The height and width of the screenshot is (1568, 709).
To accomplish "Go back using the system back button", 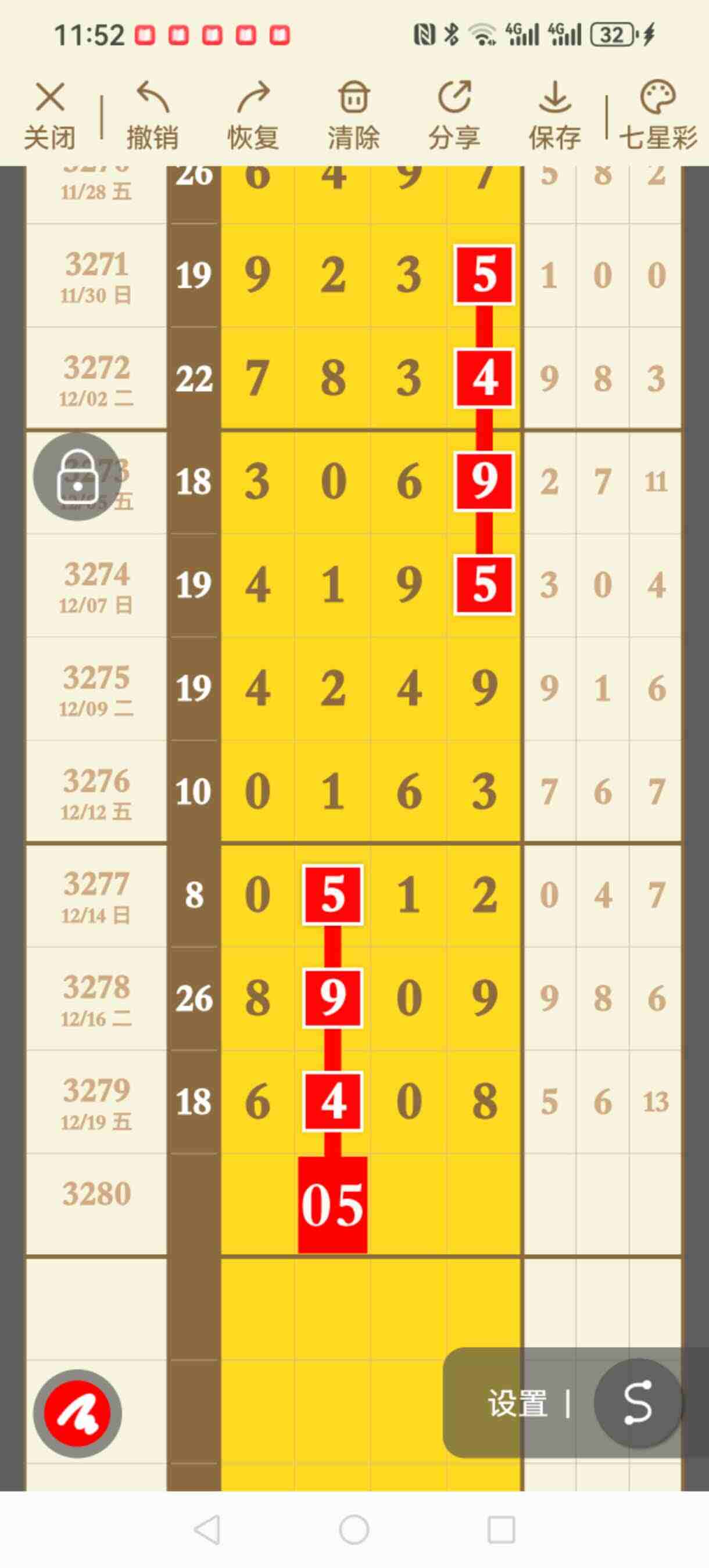I will coord(206,1529).
